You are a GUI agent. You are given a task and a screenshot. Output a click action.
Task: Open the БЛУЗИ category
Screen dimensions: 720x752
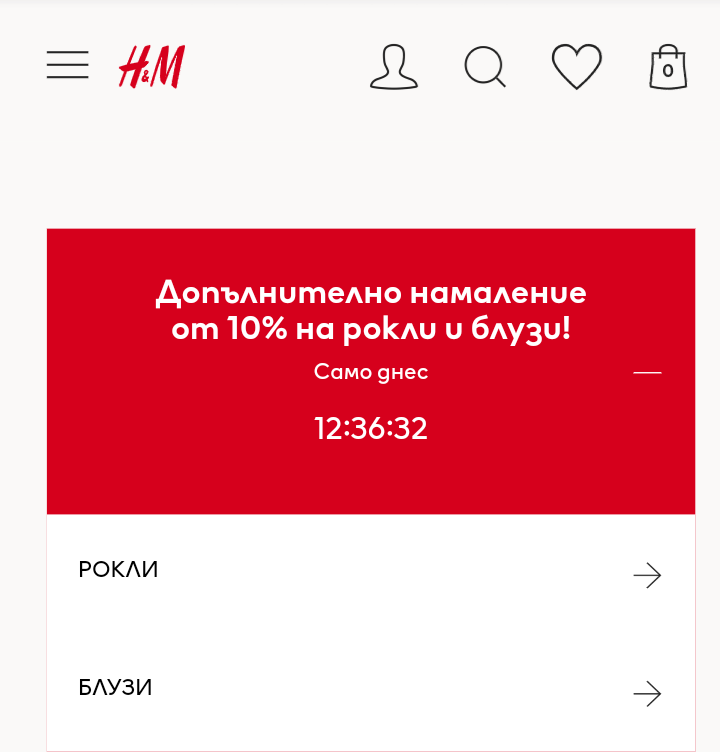coord(370,691)
